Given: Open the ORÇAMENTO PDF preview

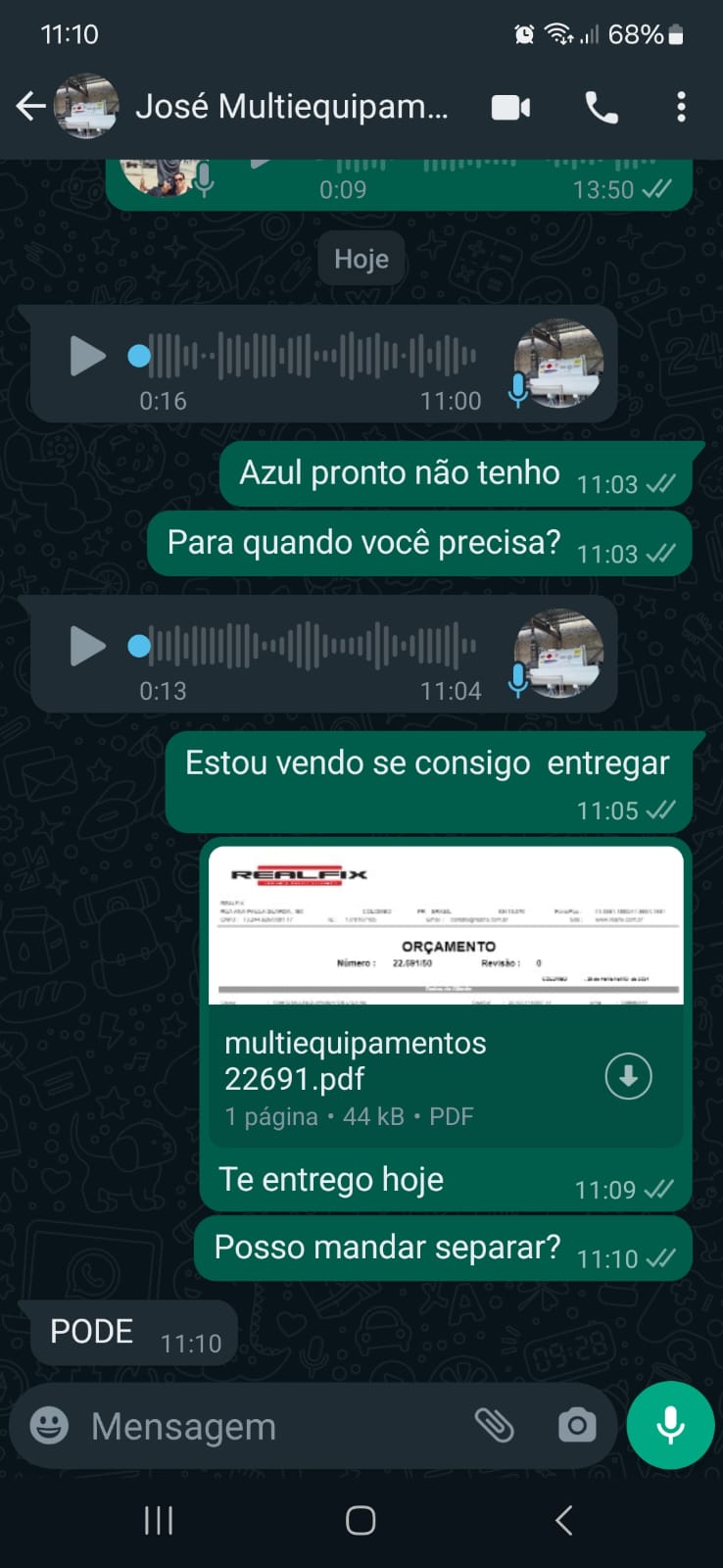Looking at the screenshot, I should (x=446, y=926).
